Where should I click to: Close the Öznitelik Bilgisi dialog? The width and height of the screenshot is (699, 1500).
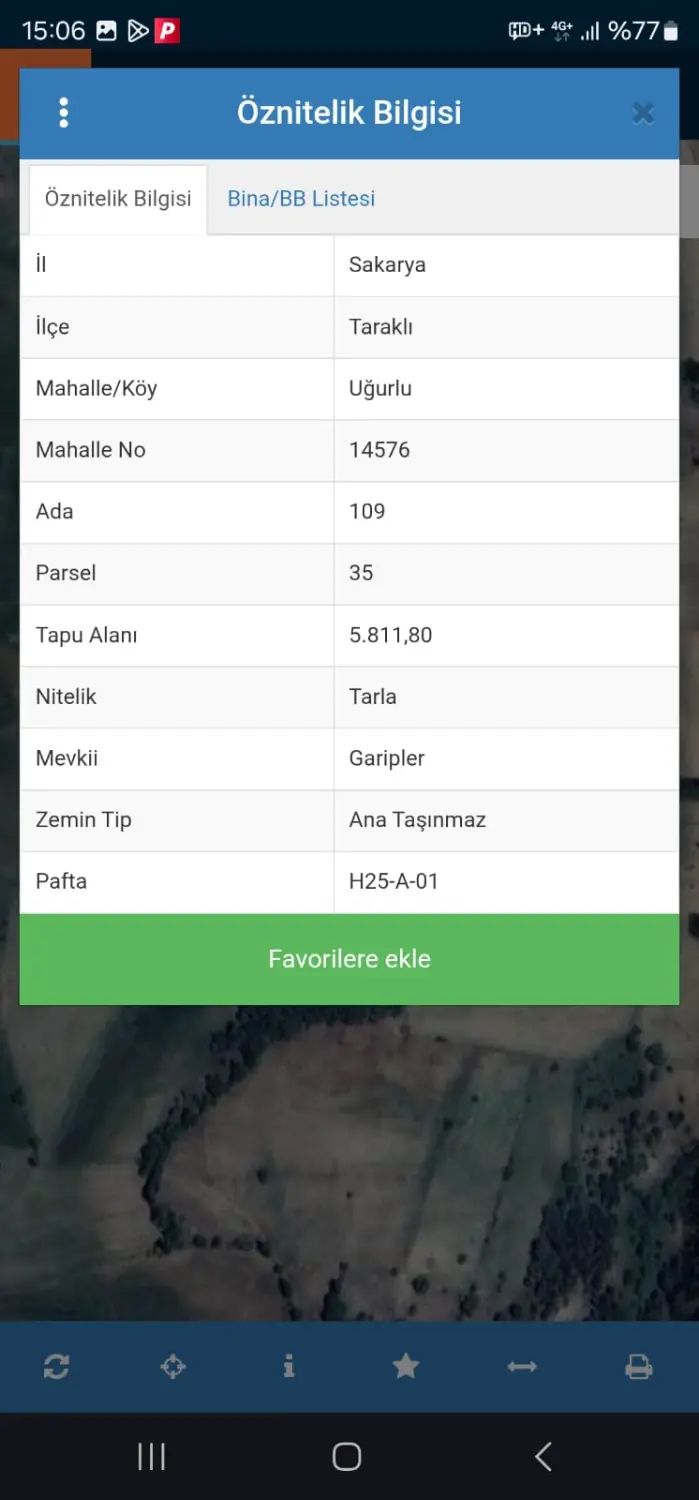click(x=643, y=114)
